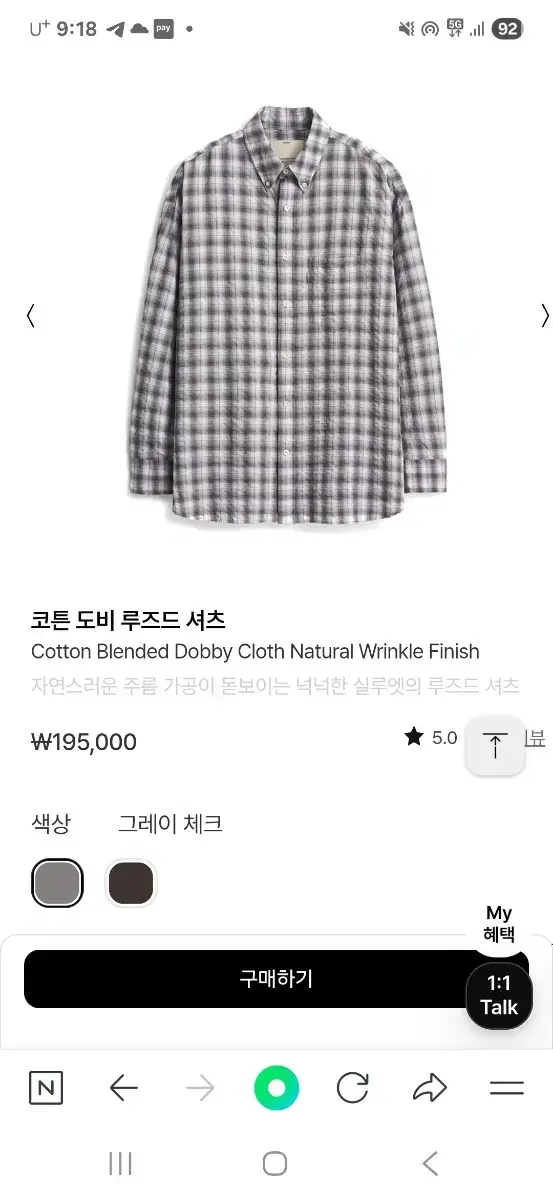Viewport: 553px width, 1200px height.
Task: Open recent apps from system navigation
Action: 120,1163
